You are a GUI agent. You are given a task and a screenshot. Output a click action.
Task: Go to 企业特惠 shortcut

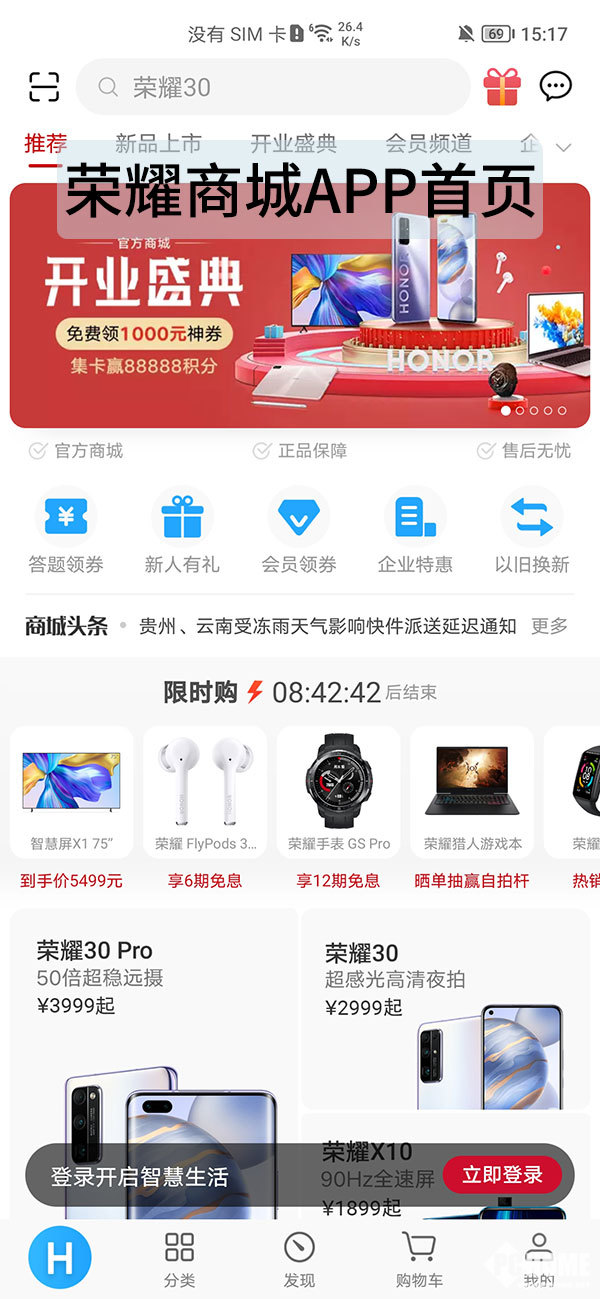click(415, 530)
